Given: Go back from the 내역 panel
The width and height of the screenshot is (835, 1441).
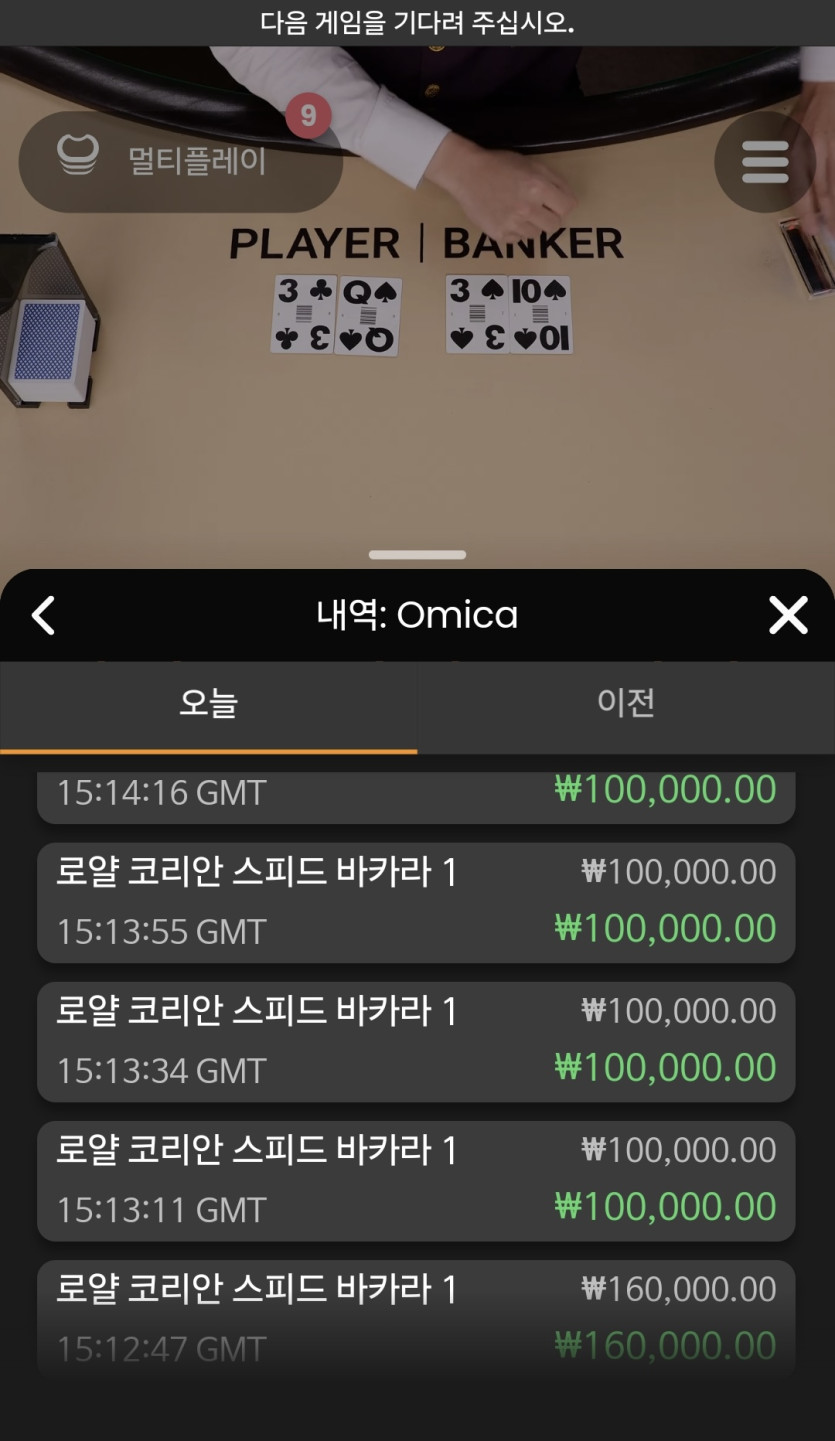Looking at the screenshot, I should click(x=44, y=615).
